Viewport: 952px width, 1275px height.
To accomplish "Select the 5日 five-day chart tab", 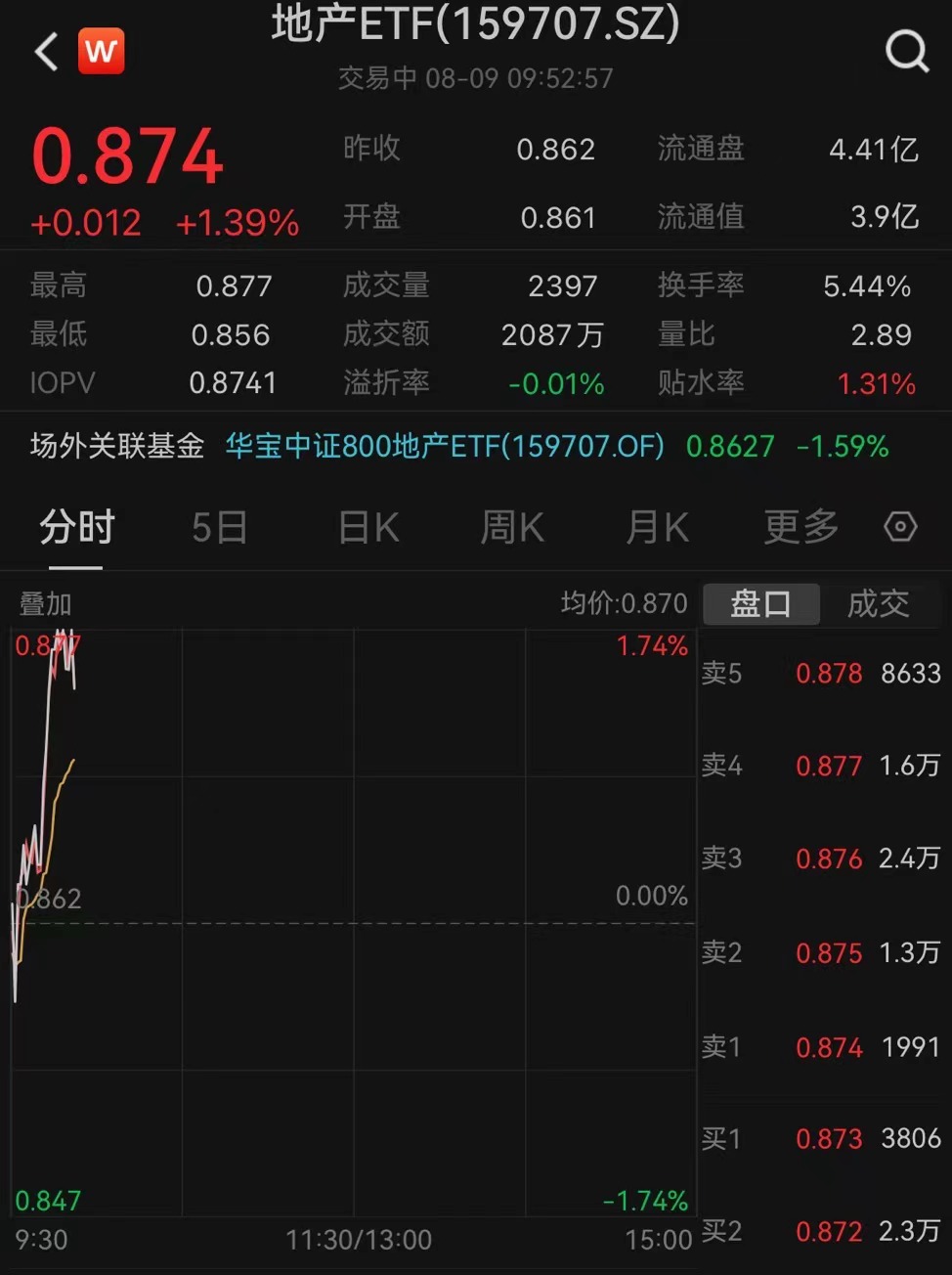I will 218,527.
